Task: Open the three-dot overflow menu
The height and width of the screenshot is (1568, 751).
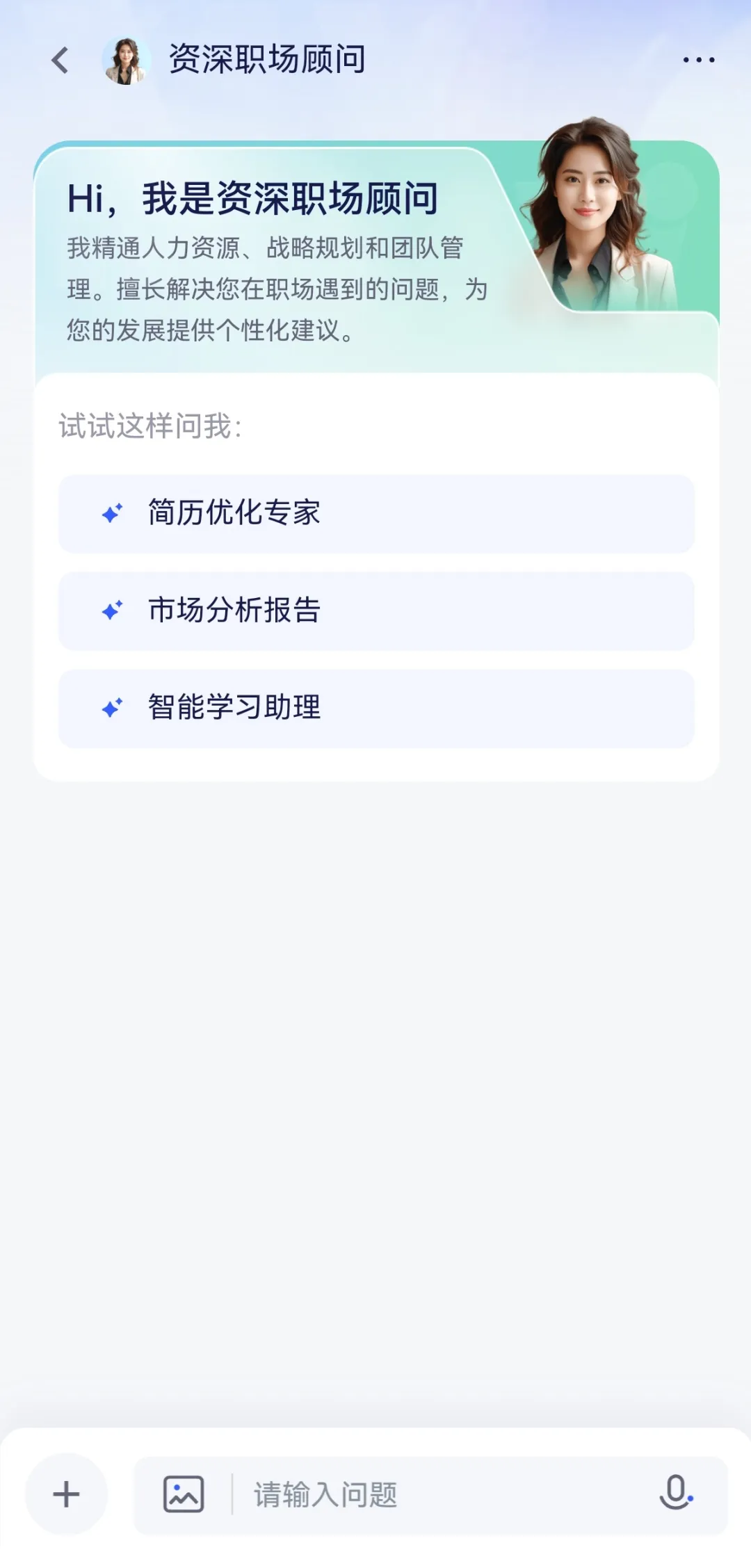Action: (698, 60)
